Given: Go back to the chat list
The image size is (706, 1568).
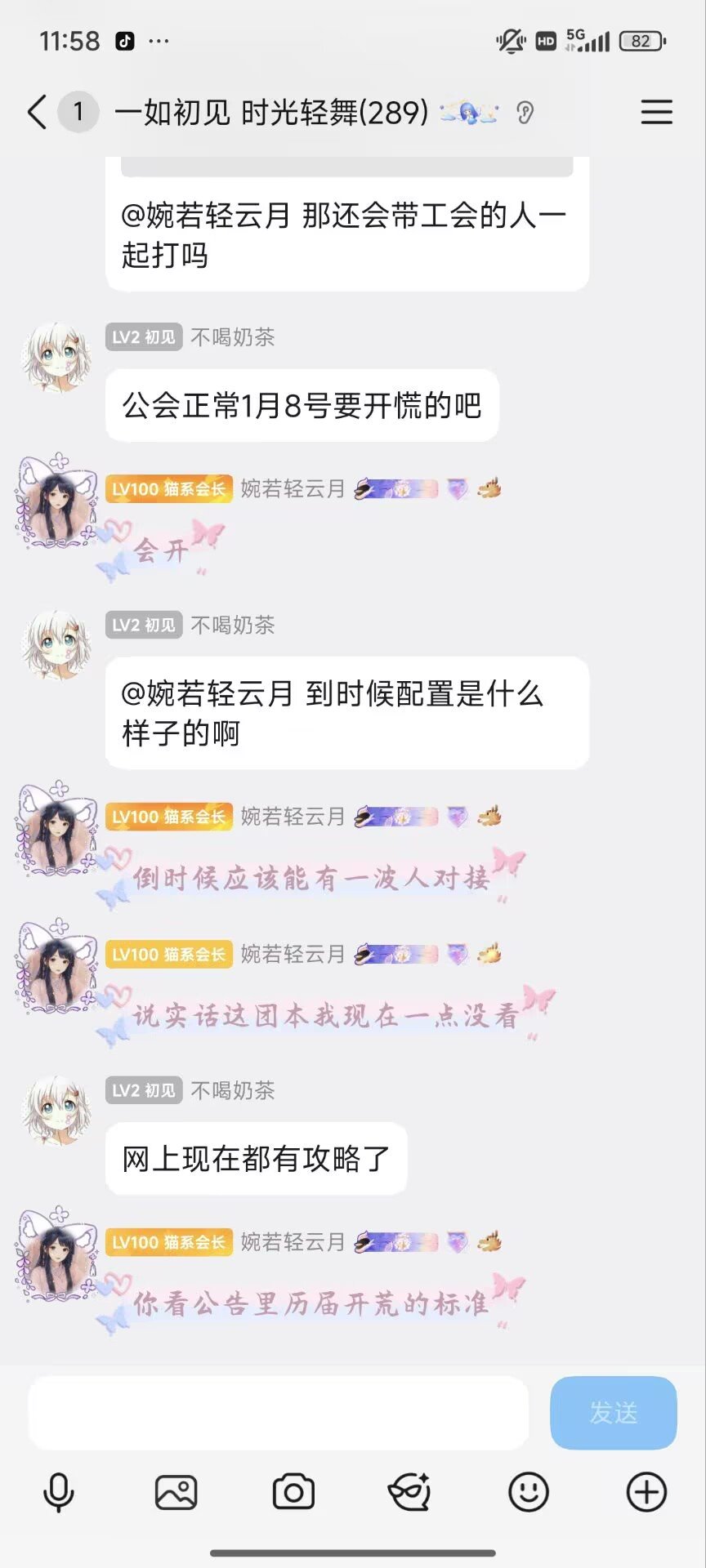Looking at the screenshot, I should click(x=37, y=112).
